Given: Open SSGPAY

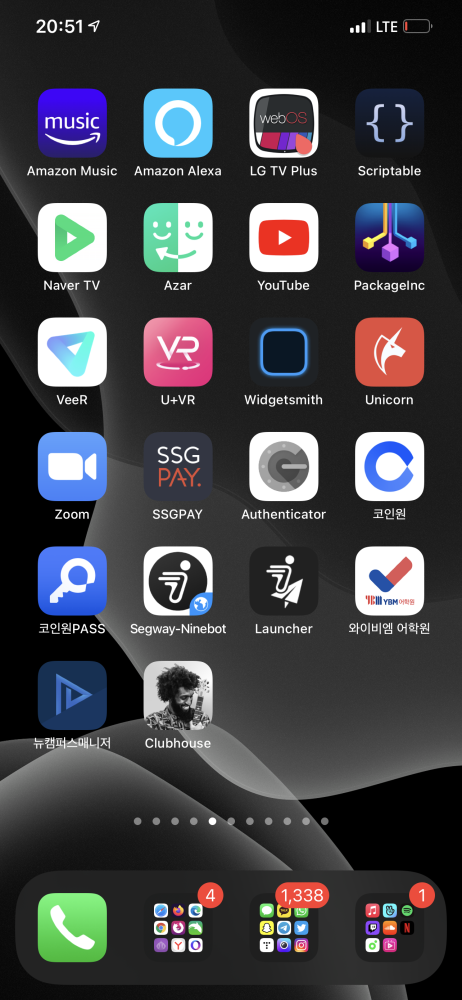Looking at the screenshot, I should click(x=178, y=466).
